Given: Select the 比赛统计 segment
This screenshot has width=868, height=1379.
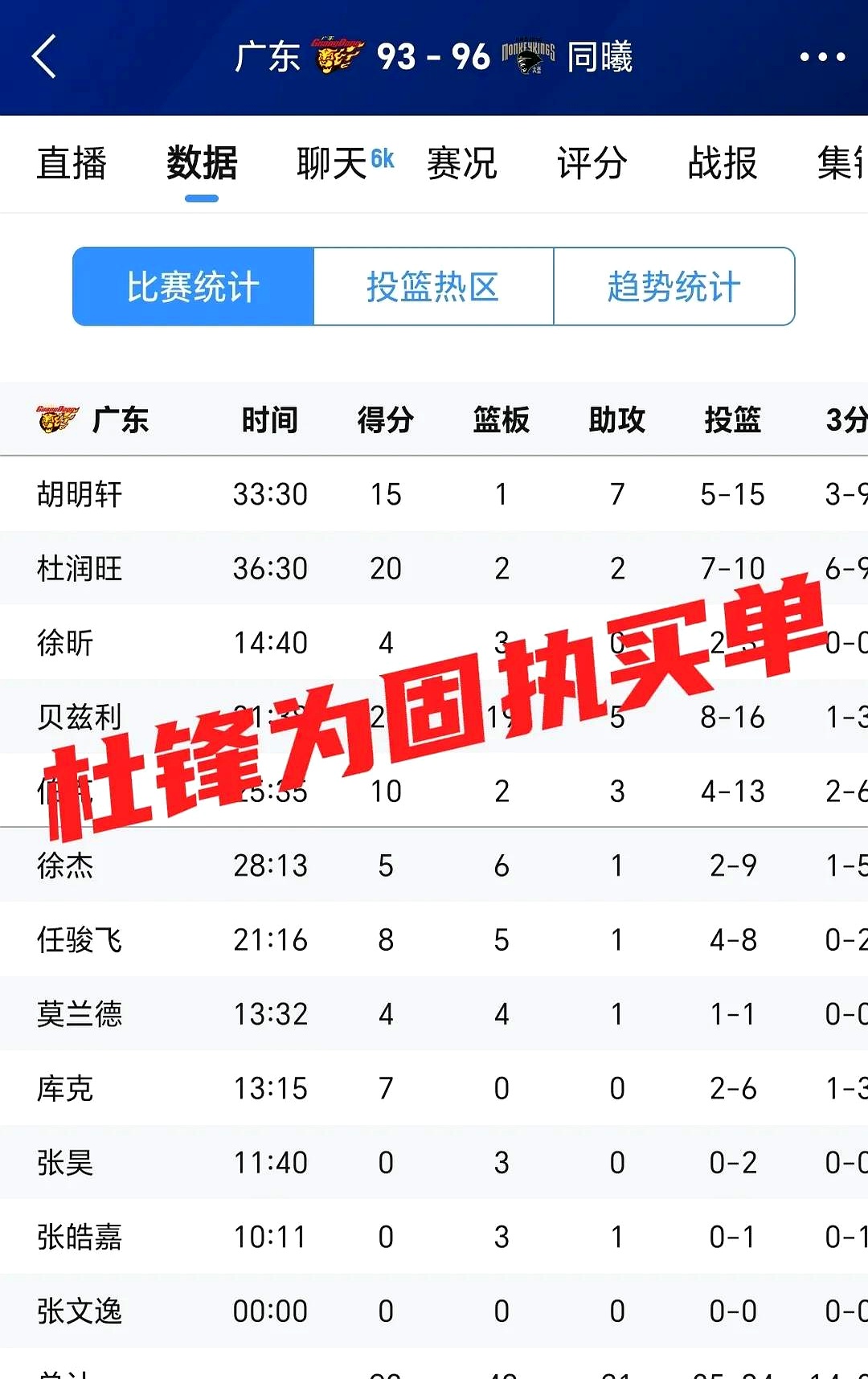Looking at the screenshot, I should pos(193,287).
